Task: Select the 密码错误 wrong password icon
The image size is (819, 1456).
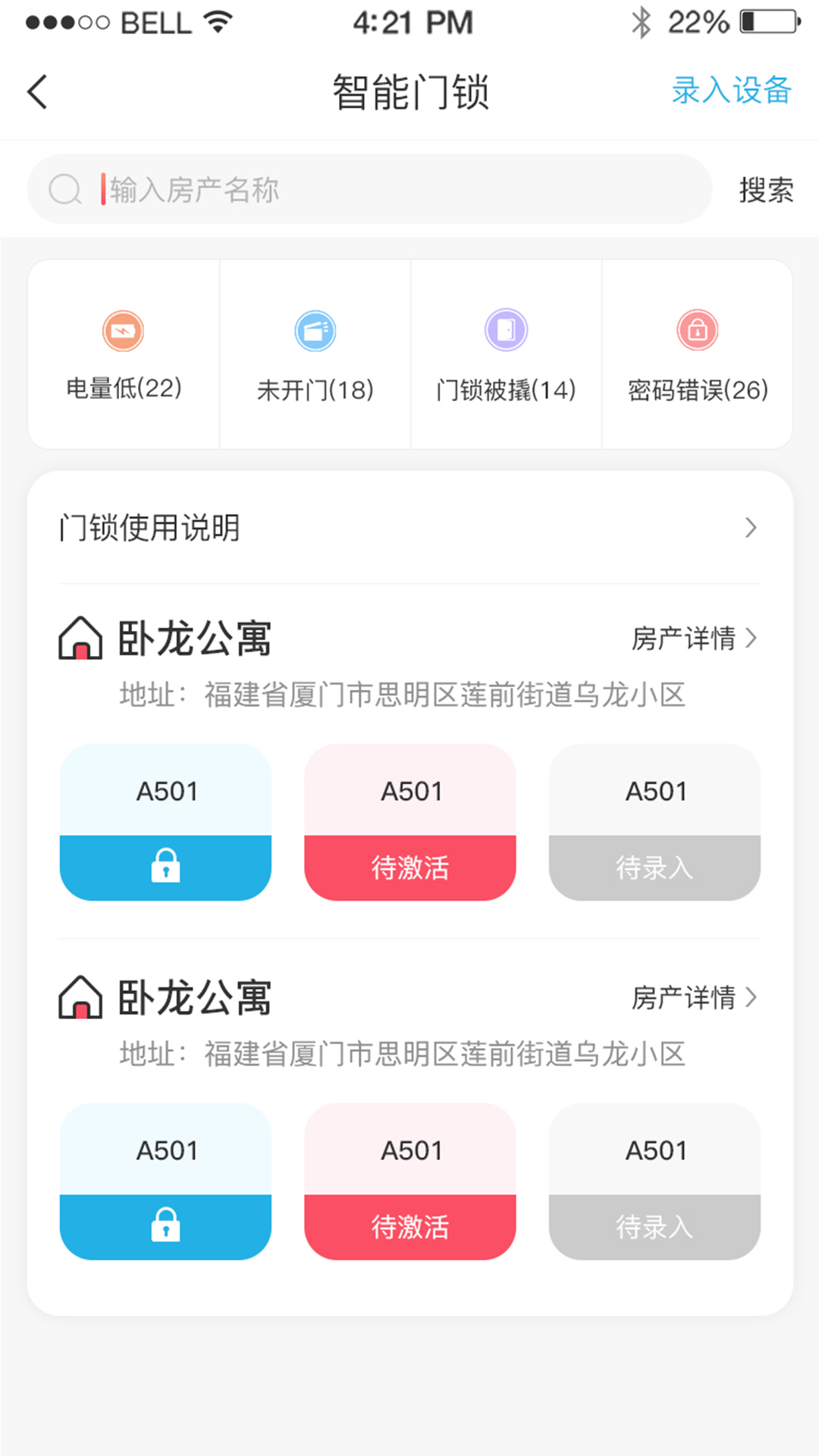Action: (x=697, y=331)
